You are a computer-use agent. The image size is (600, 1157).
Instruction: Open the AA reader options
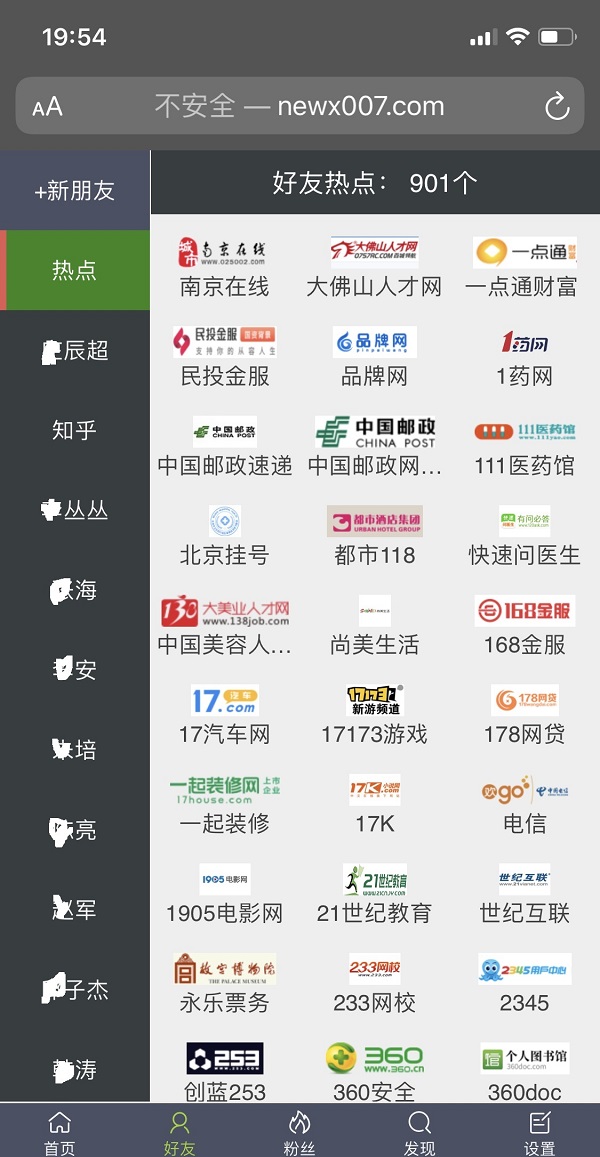47,106
